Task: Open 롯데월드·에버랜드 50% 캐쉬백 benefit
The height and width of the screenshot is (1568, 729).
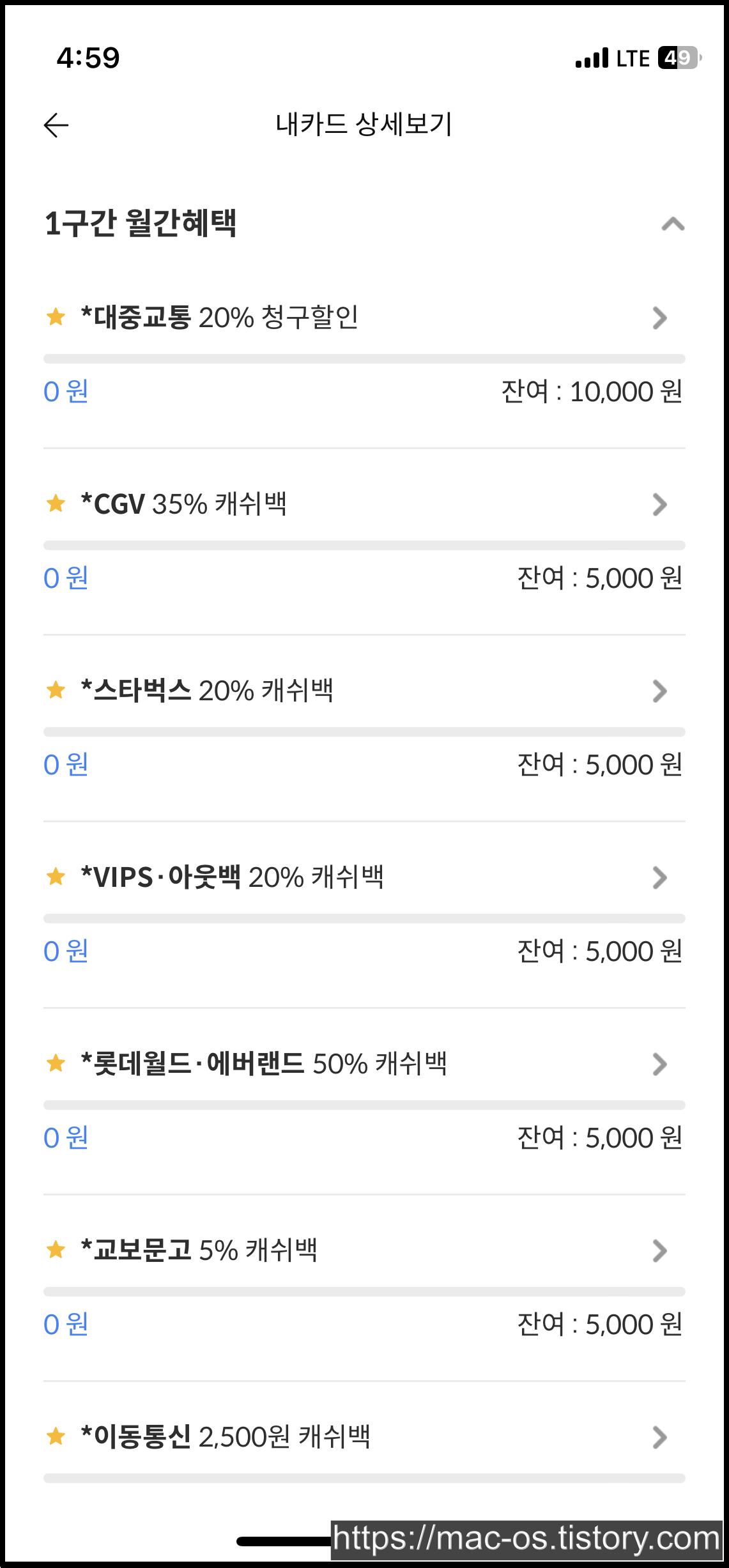Action: 364,1064
